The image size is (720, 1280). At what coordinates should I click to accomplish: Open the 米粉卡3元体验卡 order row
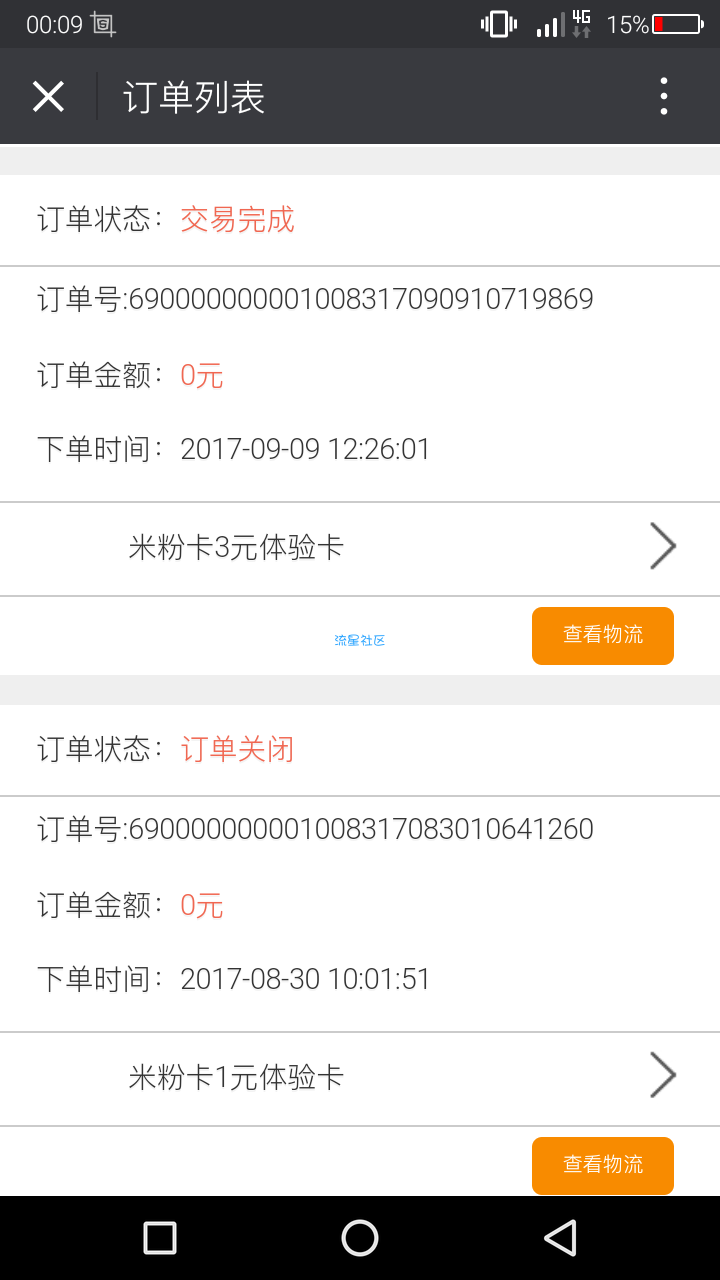pyautogui.click(x=360, y=548)
